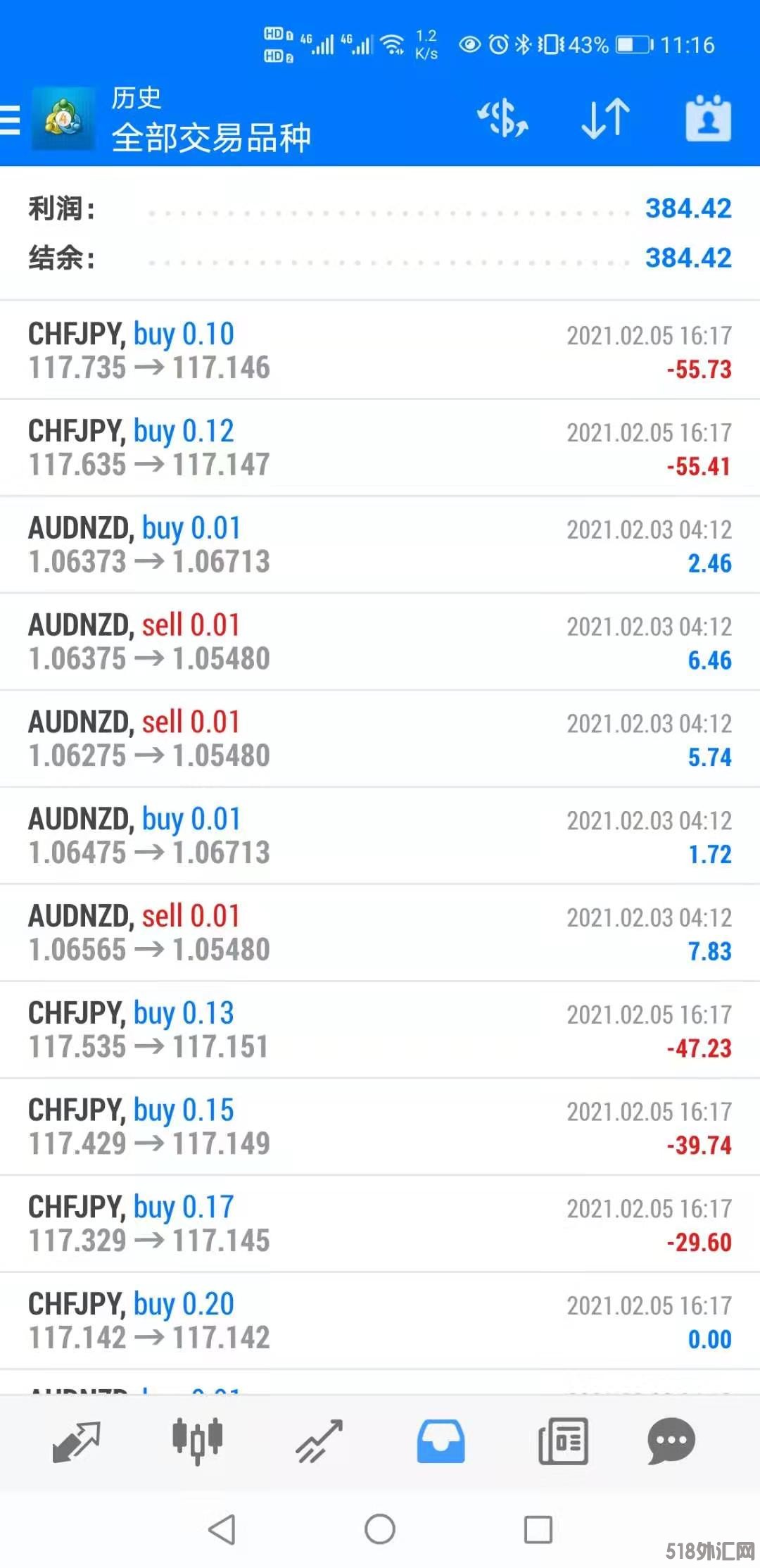Open the CHFJPY buy 0.20 trade
Screen dimensions: 760x1568
pos(380,1322)
